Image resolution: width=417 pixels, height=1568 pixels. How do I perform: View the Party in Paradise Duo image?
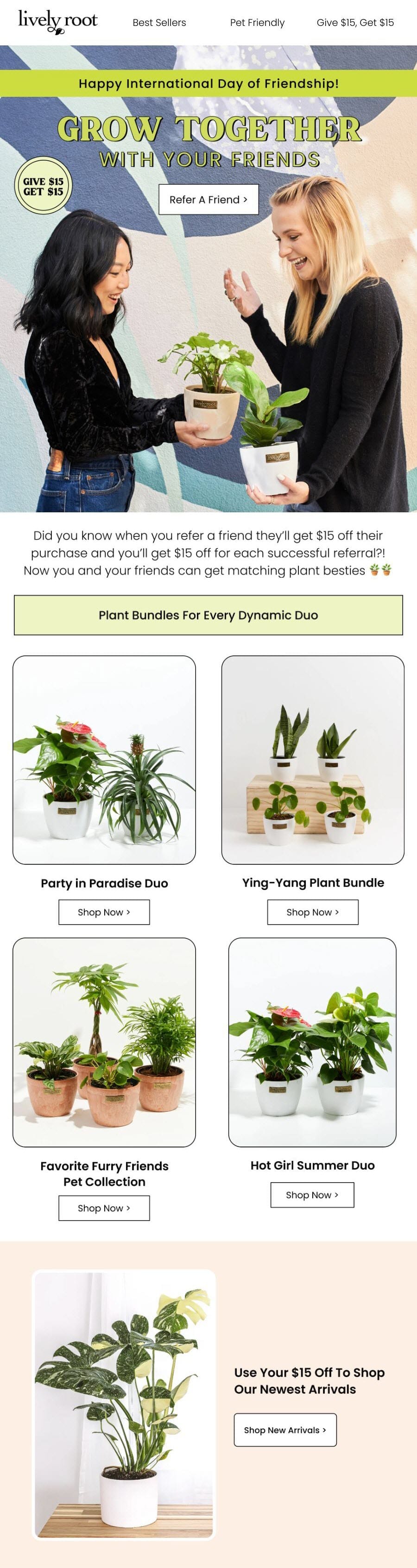click(104, 760)
